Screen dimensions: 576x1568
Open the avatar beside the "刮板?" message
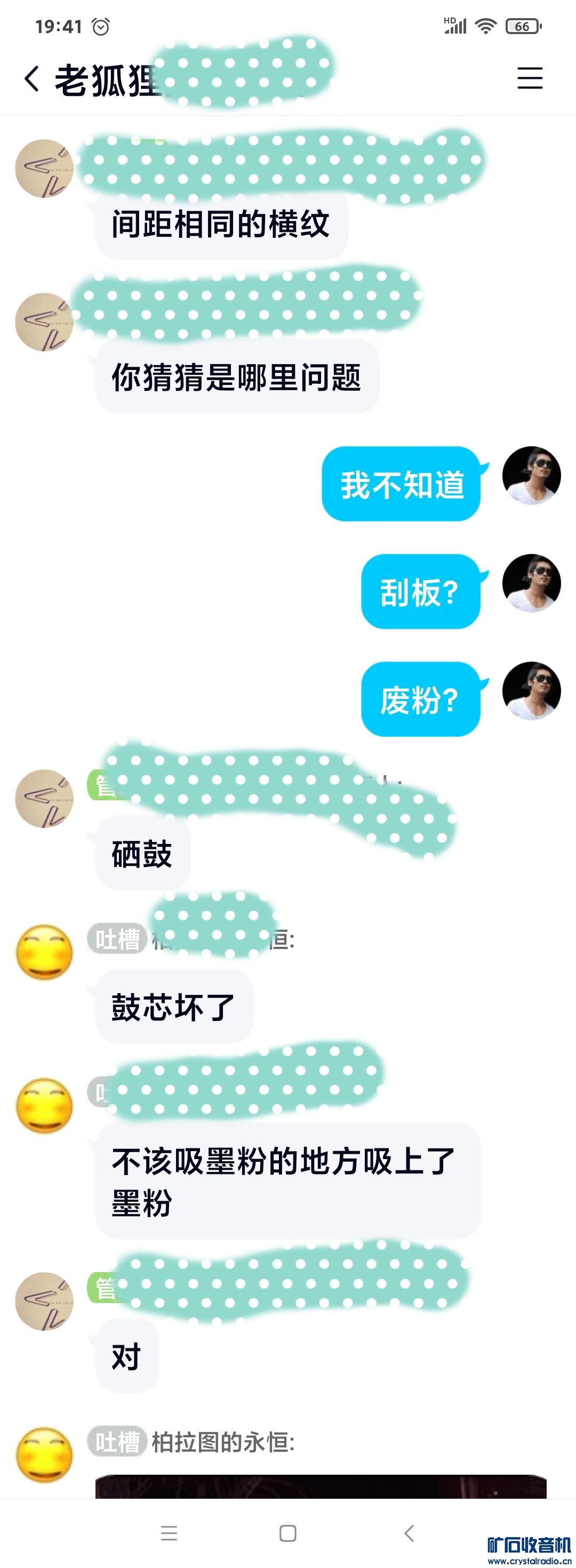(531, 583)
